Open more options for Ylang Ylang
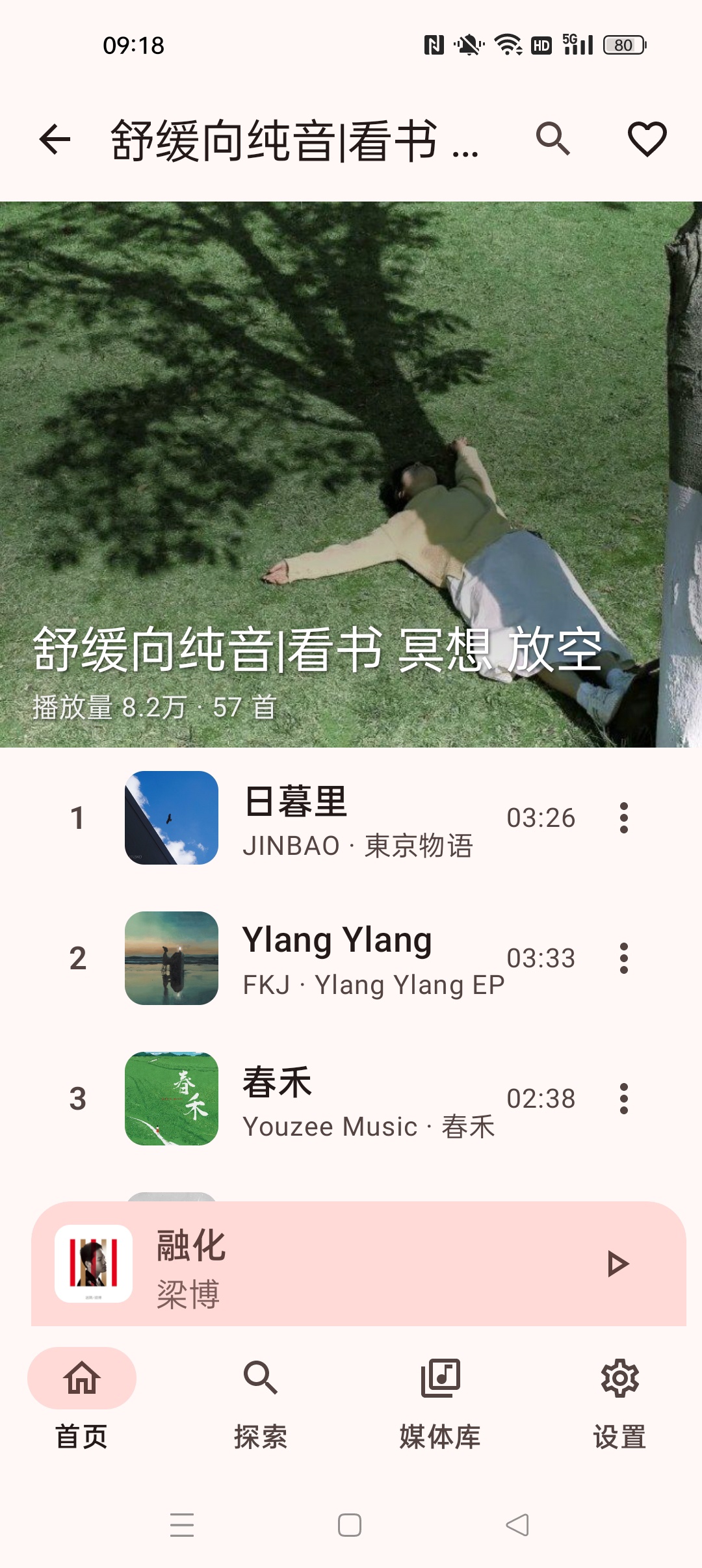The image size is (702, 1568). pyautogui.click(x=624, y=958)
